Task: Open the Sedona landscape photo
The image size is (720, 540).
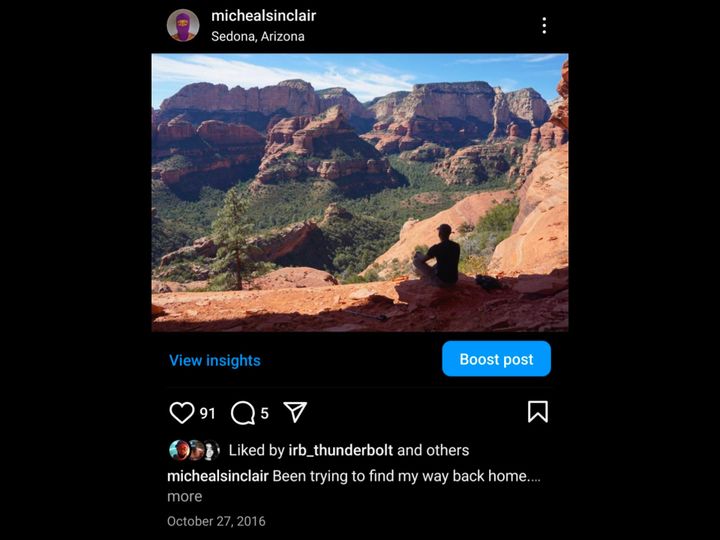Action: coord(360,192)
